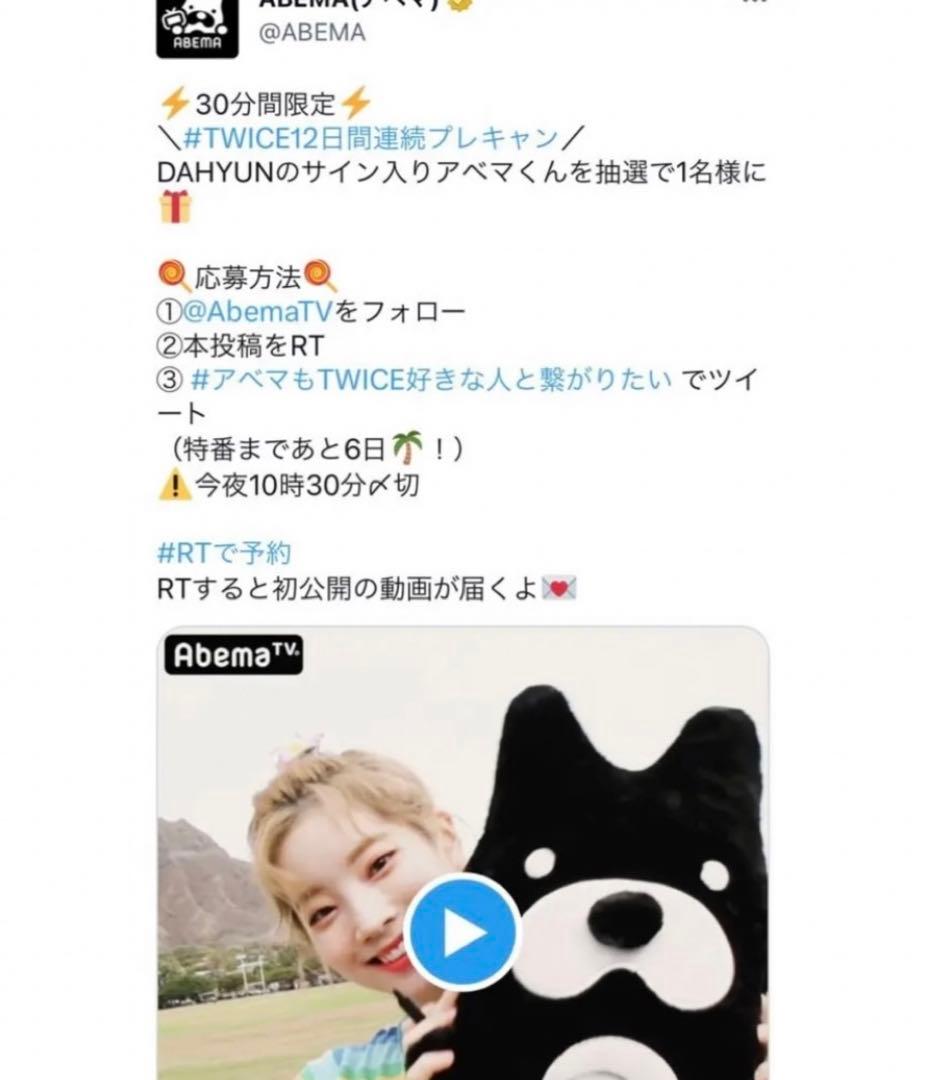Click the palm tree emoji near 特番まであと6日
The width and height of the screenshot is (937, 1080).
tap(407, 448)
